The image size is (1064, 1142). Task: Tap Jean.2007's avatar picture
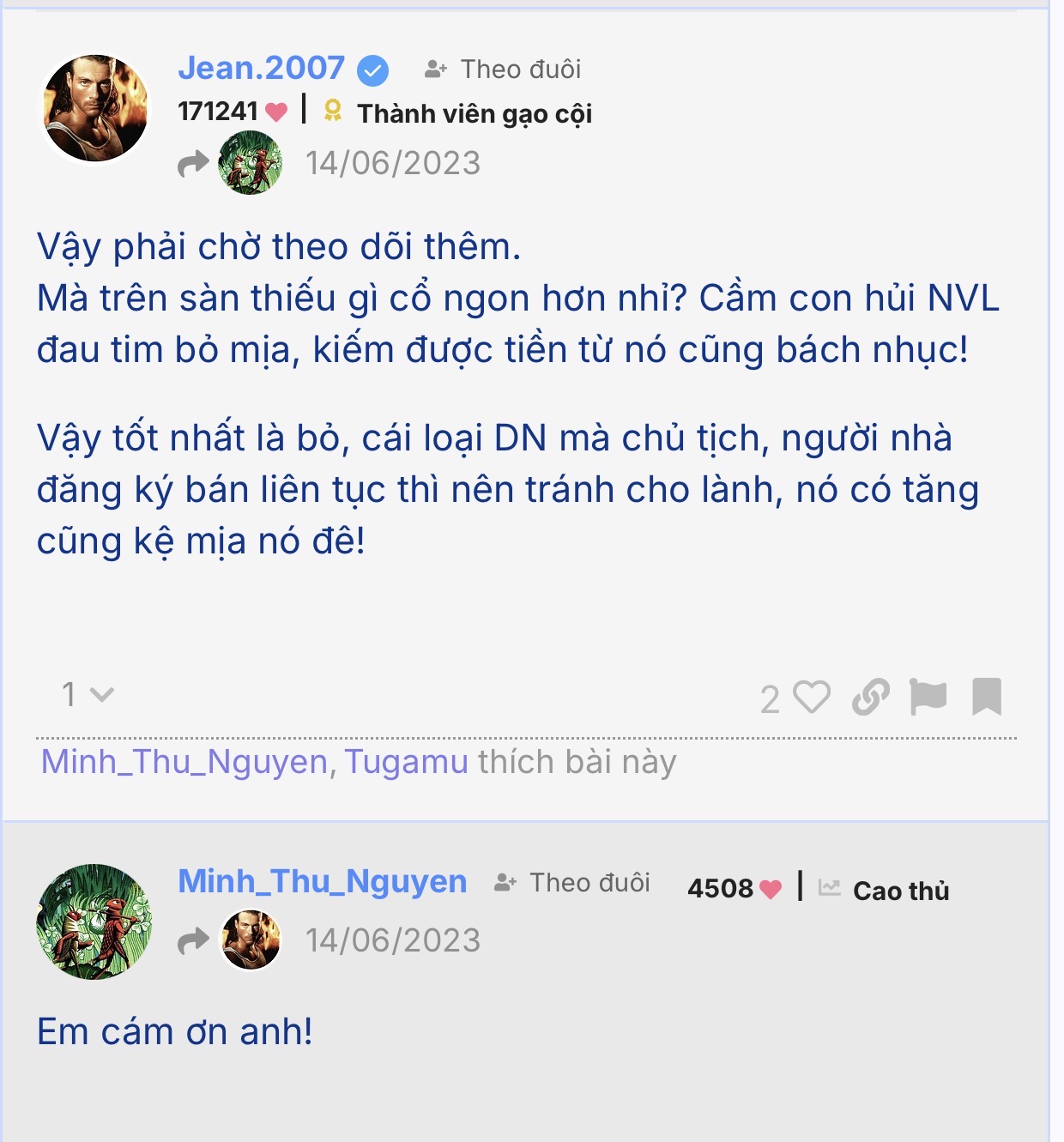coord(95,108)
